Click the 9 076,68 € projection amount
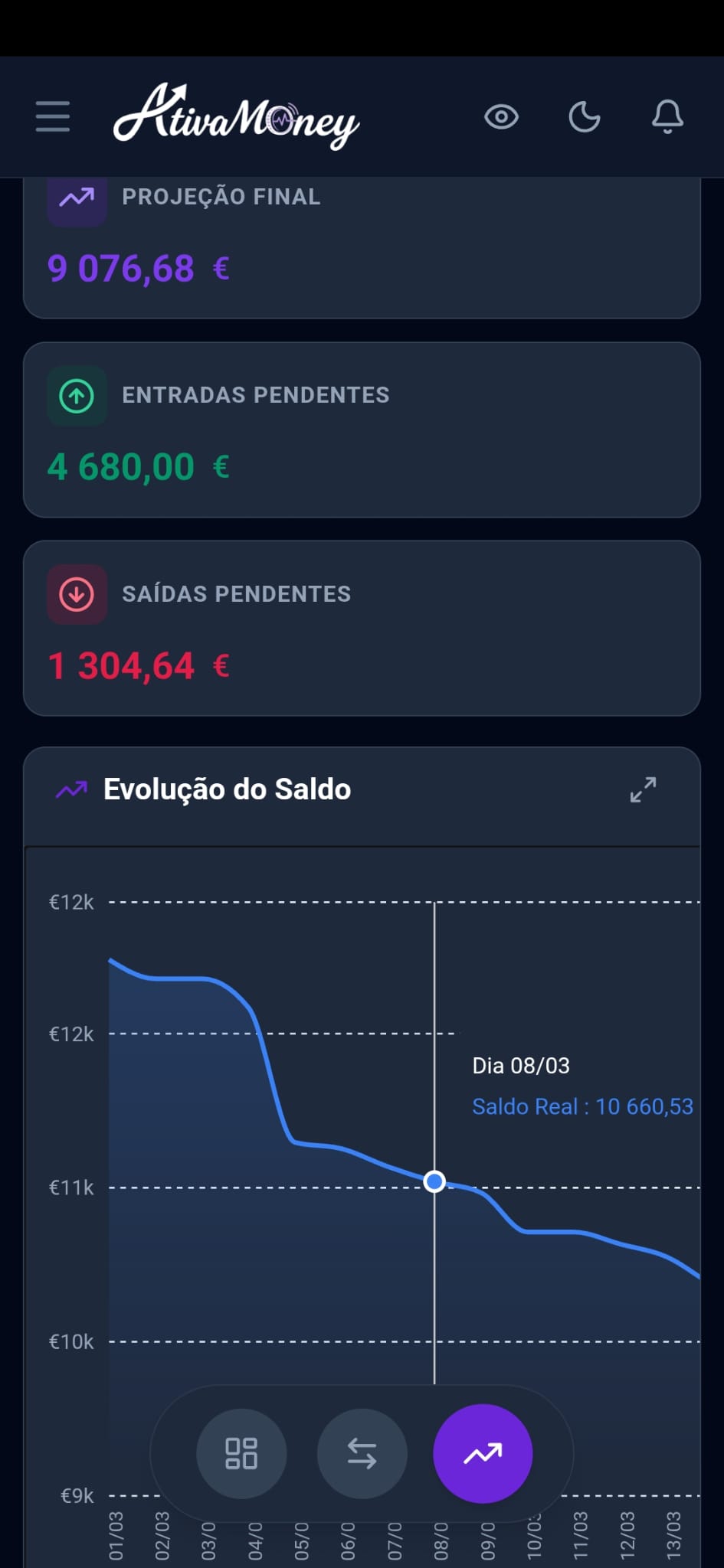 pos(138,268)
